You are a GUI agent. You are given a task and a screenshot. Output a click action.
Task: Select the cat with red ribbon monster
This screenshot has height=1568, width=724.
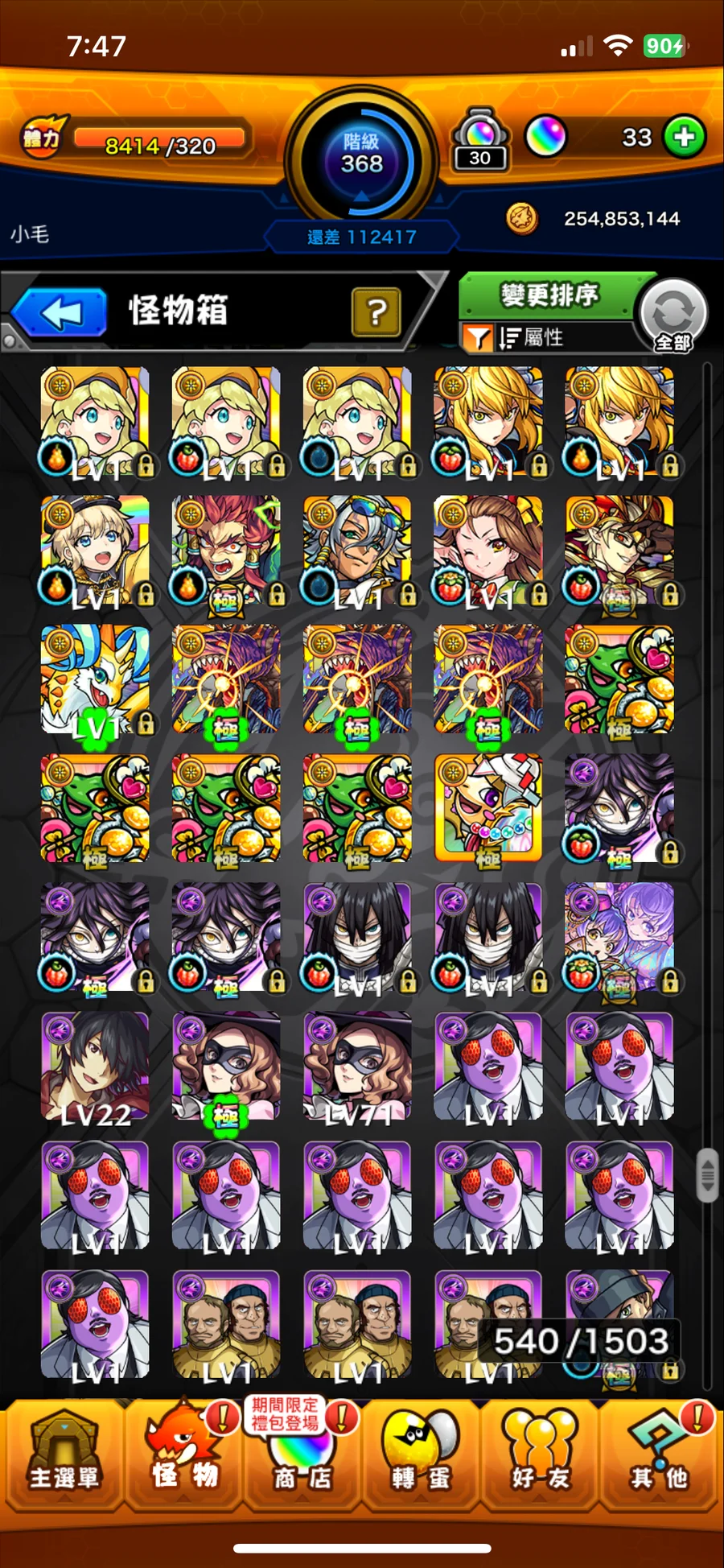click(x=488, y=809)
